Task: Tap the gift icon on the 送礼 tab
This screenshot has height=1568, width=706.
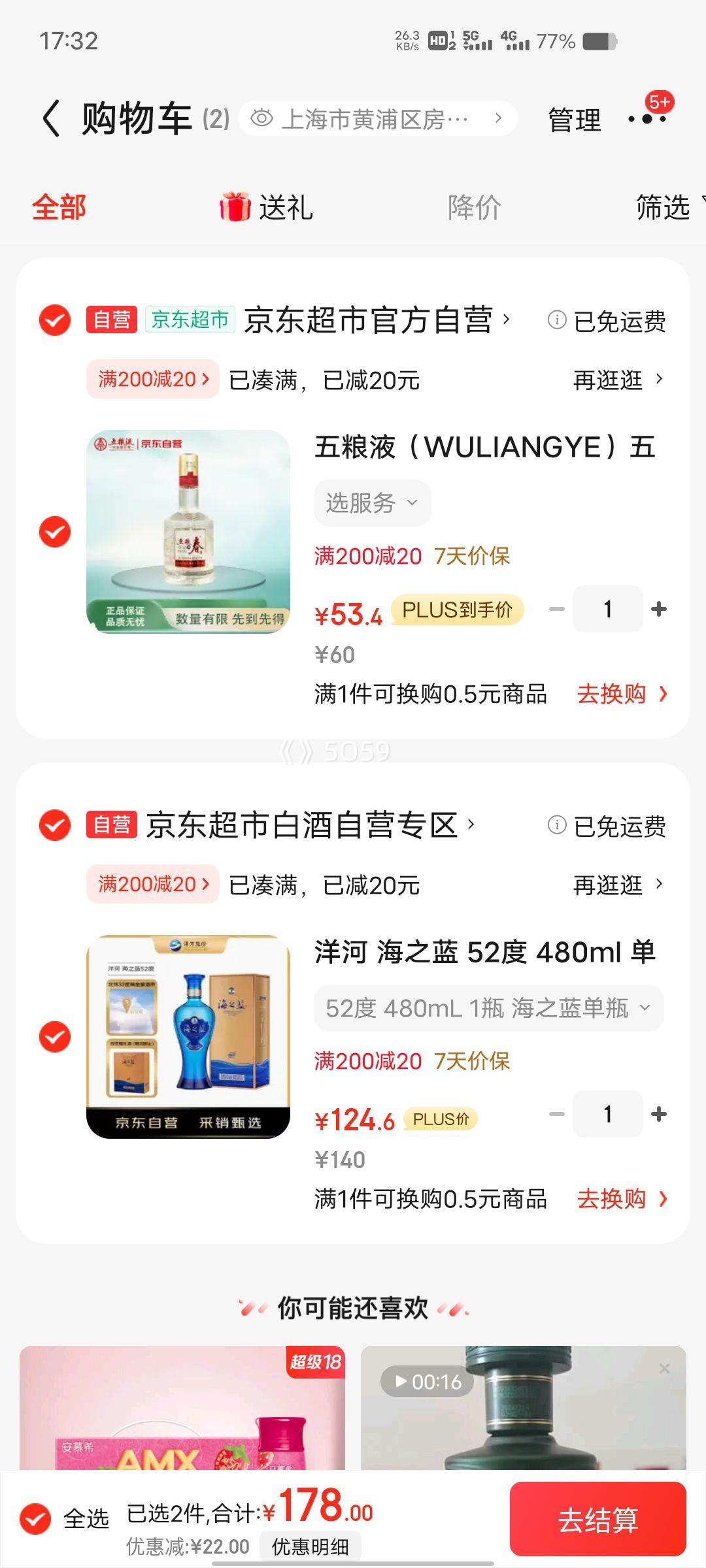Action: tap(235, 208)
